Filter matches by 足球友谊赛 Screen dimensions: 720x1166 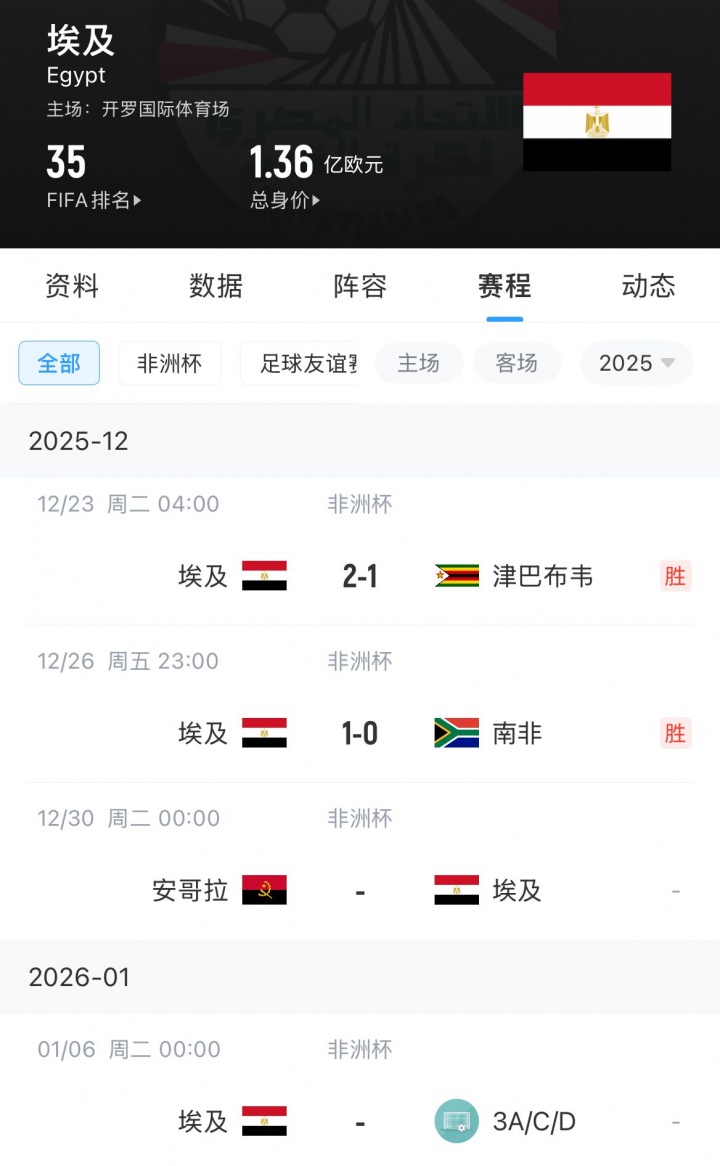(300, 363)
